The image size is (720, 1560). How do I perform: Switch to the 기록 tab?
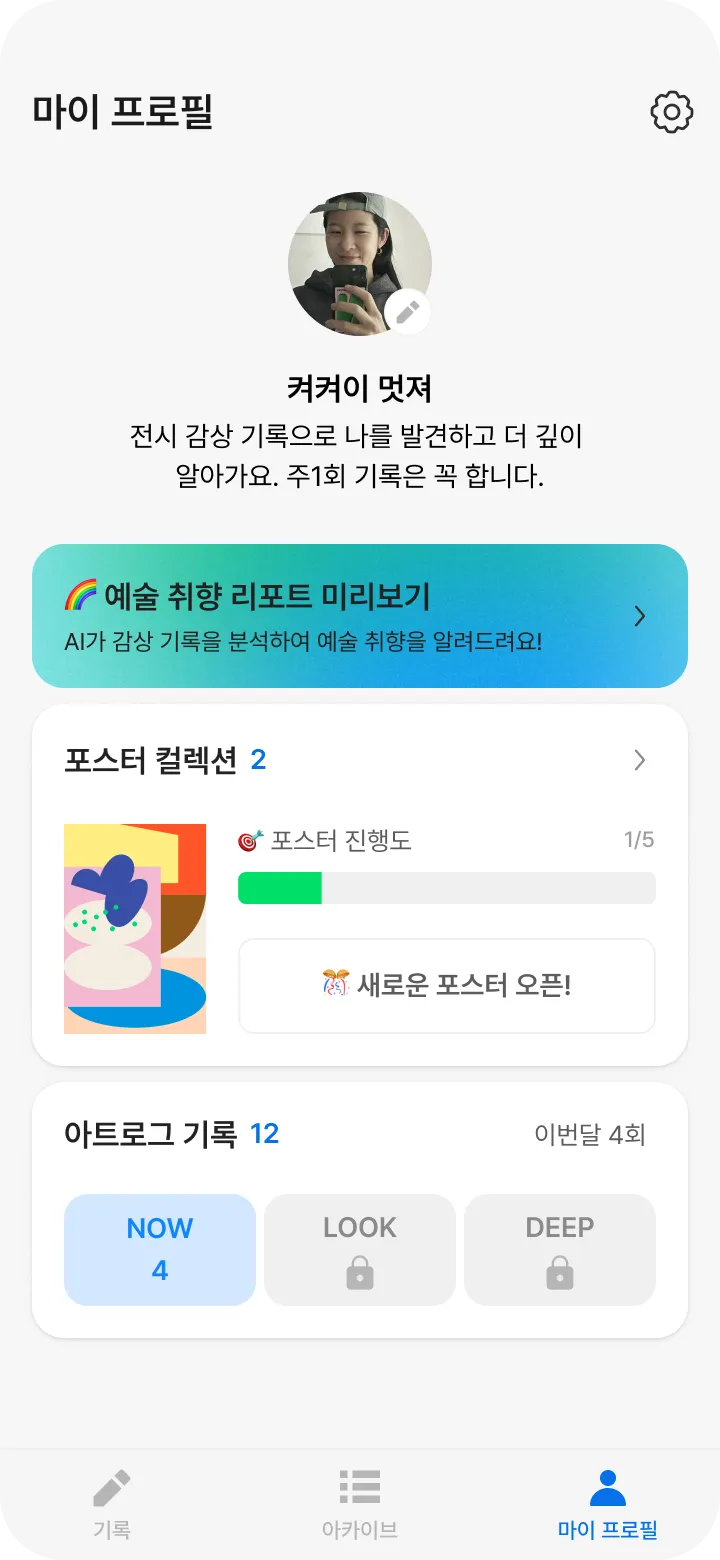tap(112, 1504)
